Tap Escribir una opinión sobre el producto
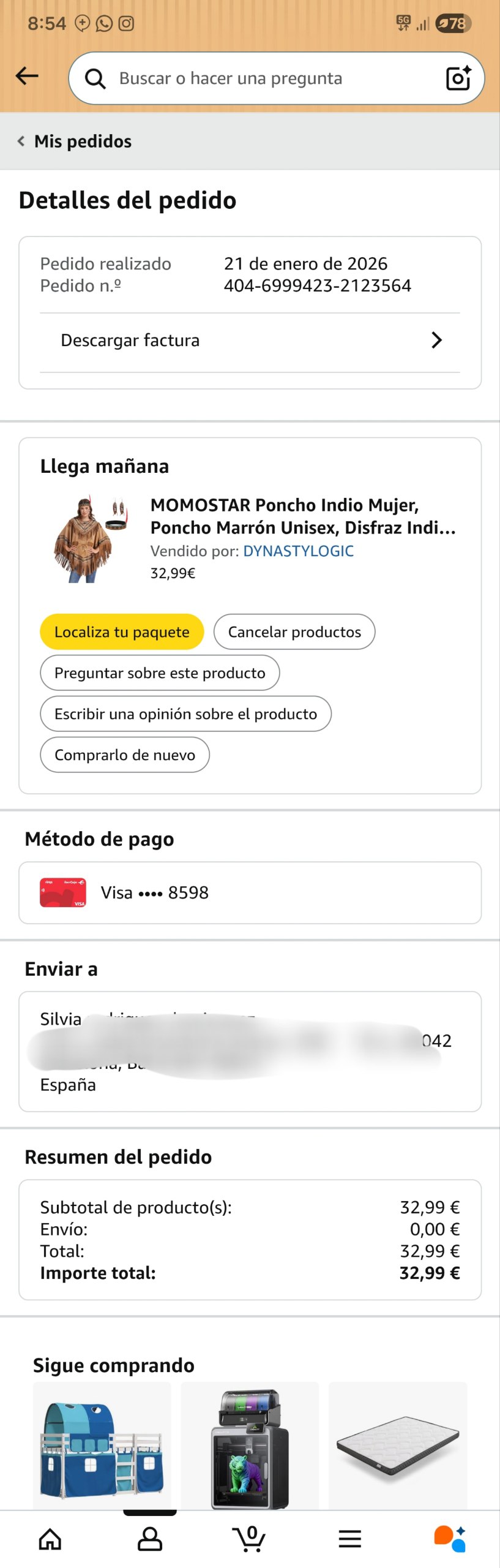The height and width of the screenshot is (1568, 500). (185, 714)
